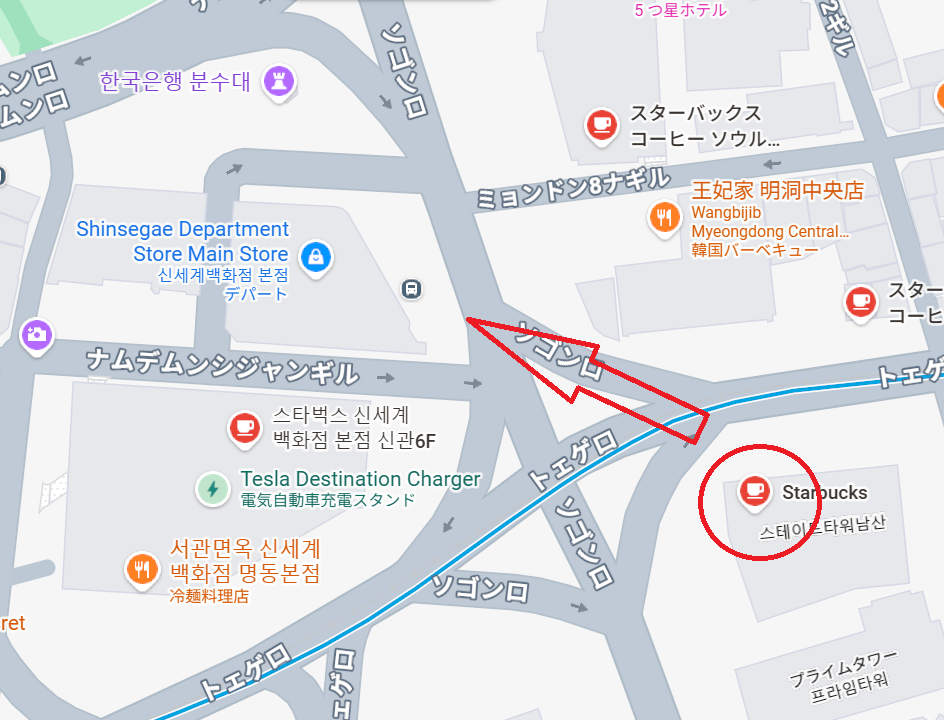Viewport: 944px width, 720px height.
Task: Select the transit stop icon beside Shinsegae
Action: tap(411, 289)
